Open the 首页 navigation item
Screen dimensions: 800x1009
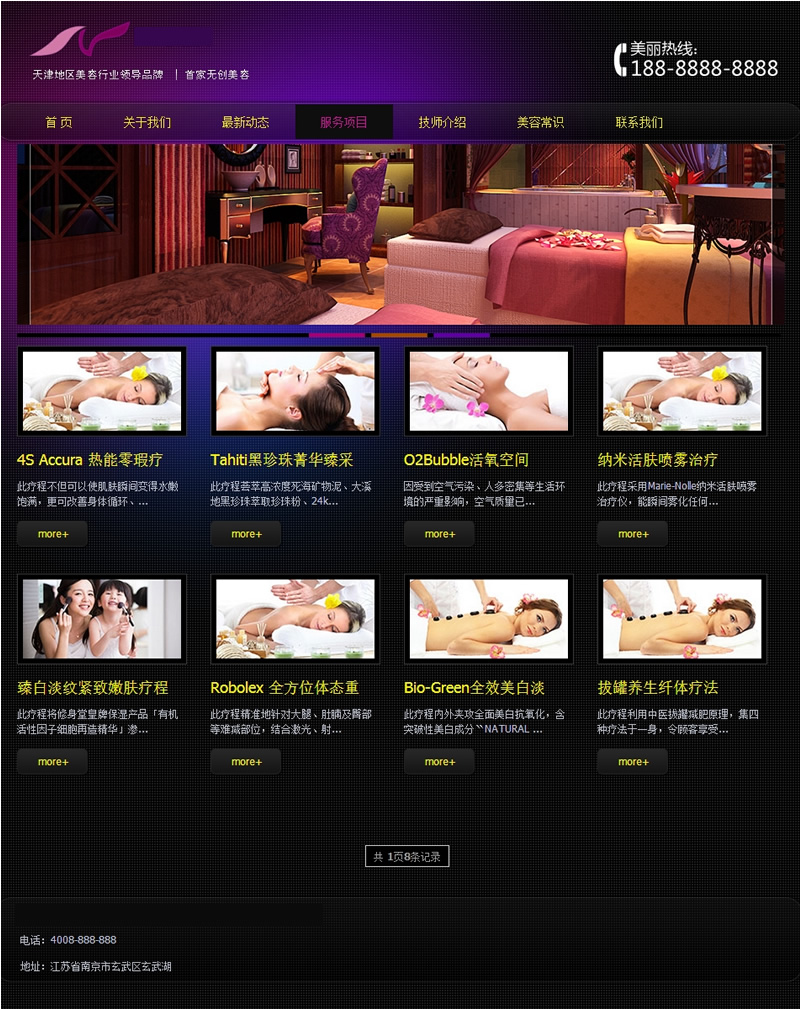click(58, 122)
